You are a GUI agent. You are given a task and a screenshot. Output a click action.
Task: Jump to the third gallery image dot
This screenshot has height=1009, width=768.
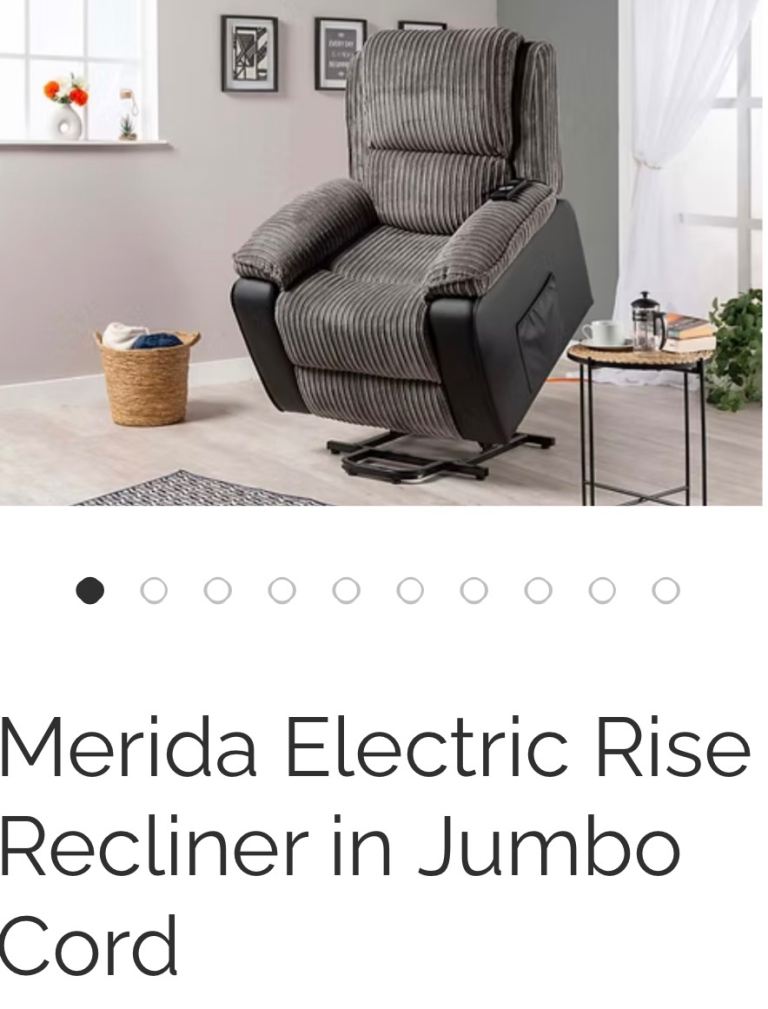pos(218,591)
